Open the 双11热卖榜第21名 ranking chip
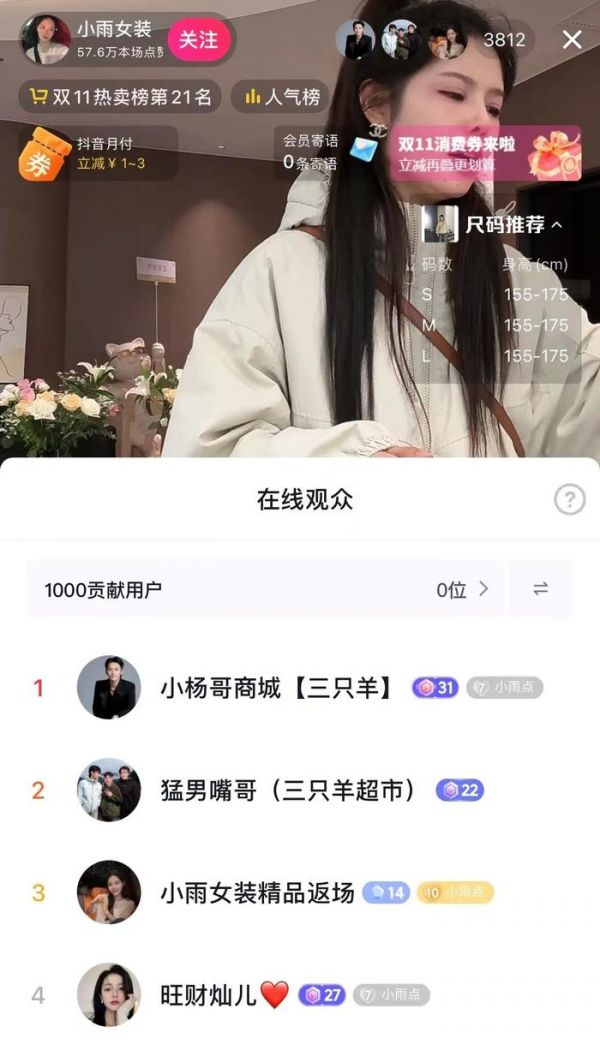600x1056 pixels. pos(120,97)
